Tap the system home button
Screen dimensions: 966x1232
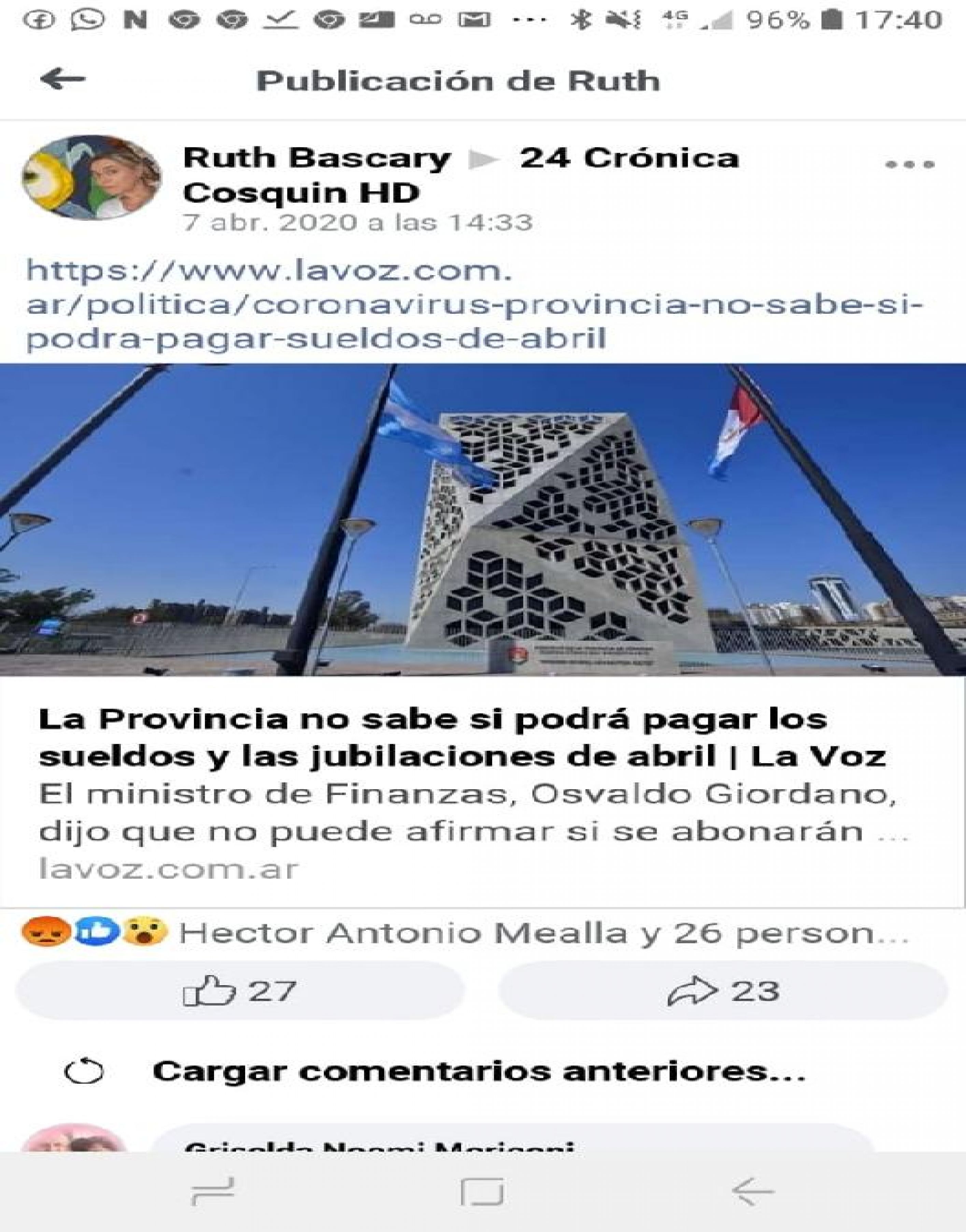click(x=482, y=1191)
